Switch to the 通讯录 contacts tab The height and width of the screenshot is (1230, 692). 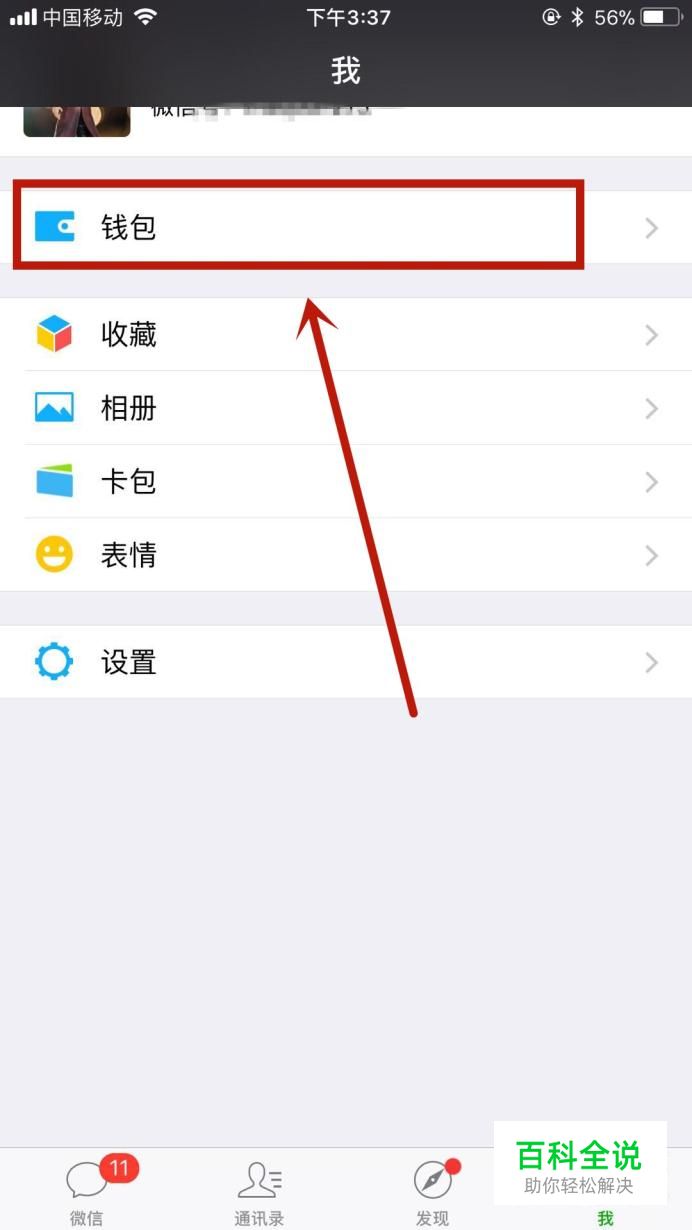tap(259, 1190)
